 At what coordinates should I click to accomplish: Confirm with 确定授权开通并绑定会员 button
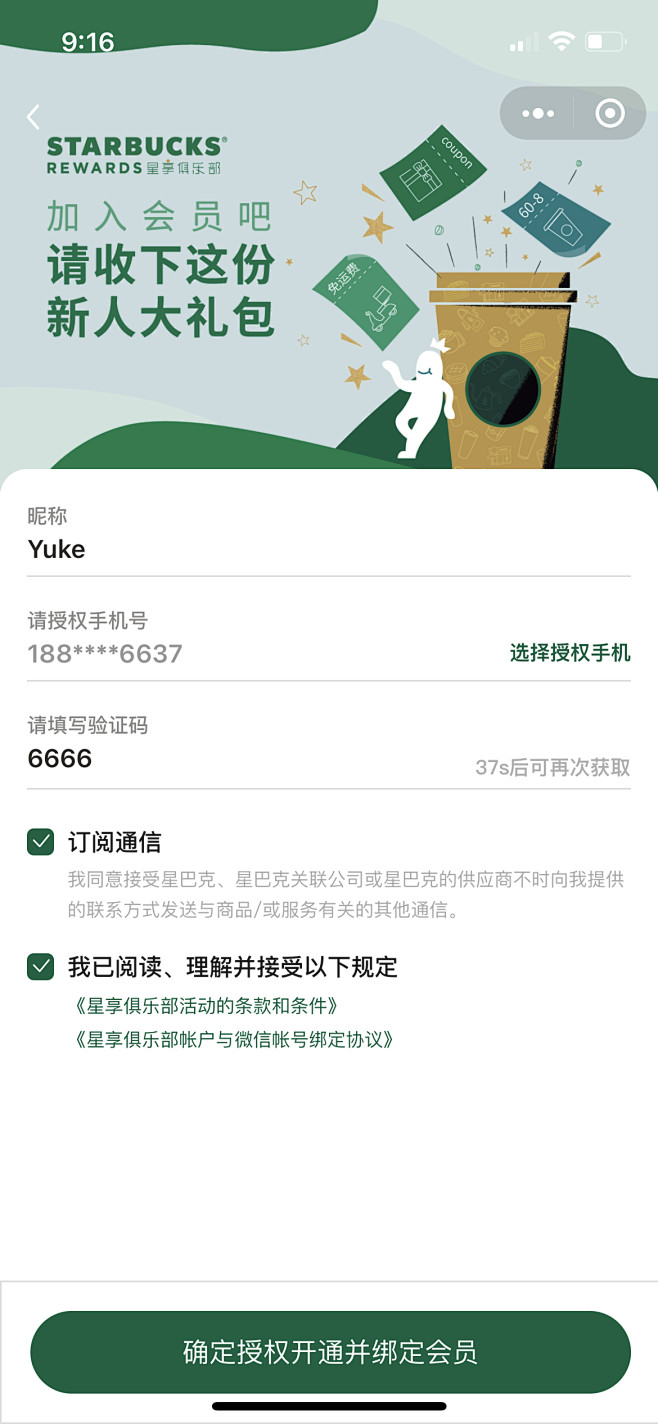330,1352
